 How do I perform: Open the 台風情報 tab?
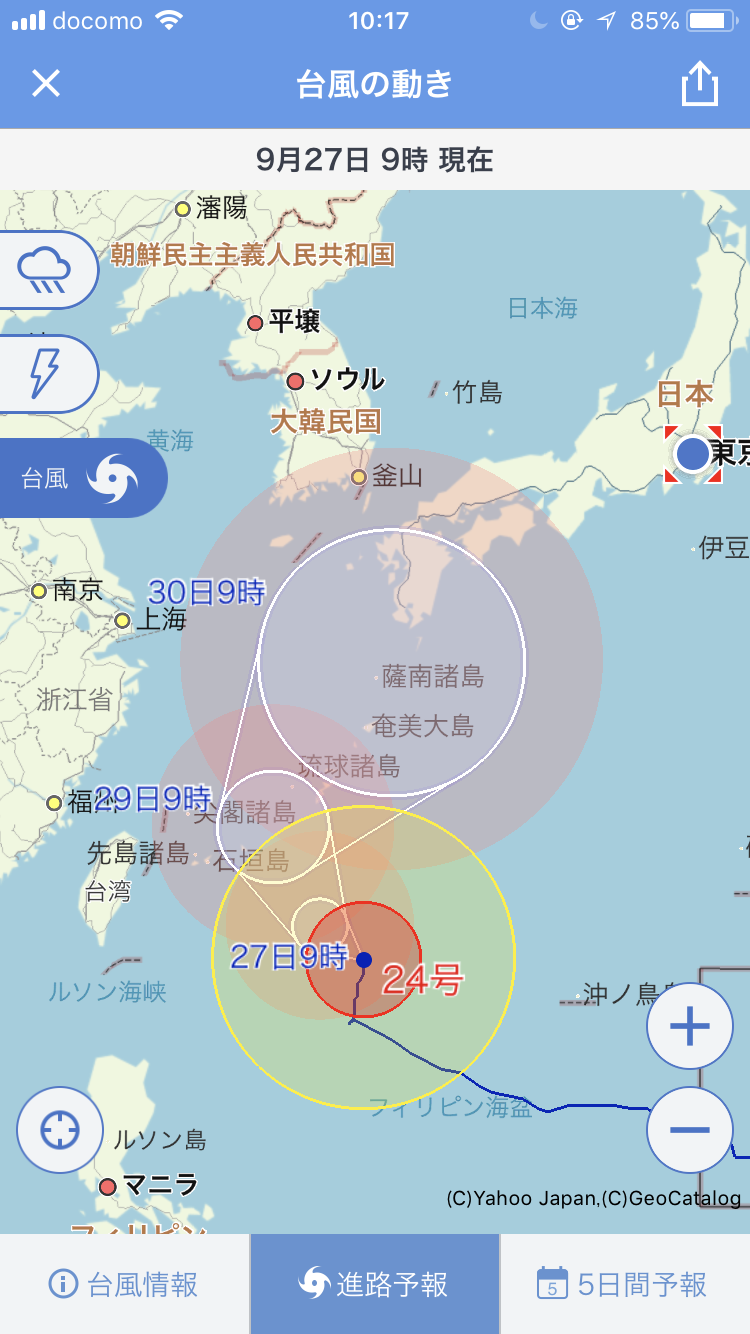point(124,1284)
